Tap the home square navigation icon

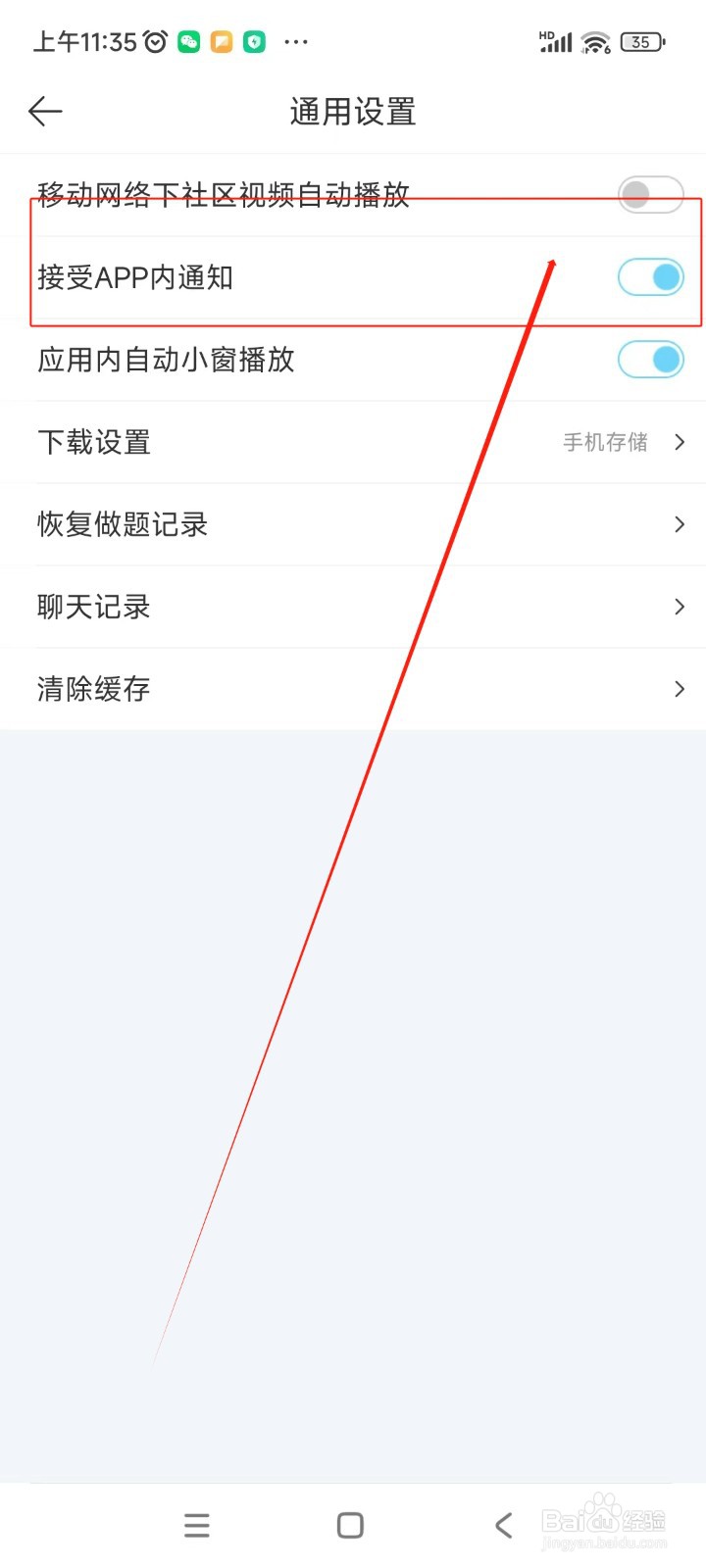[349, 1525]
